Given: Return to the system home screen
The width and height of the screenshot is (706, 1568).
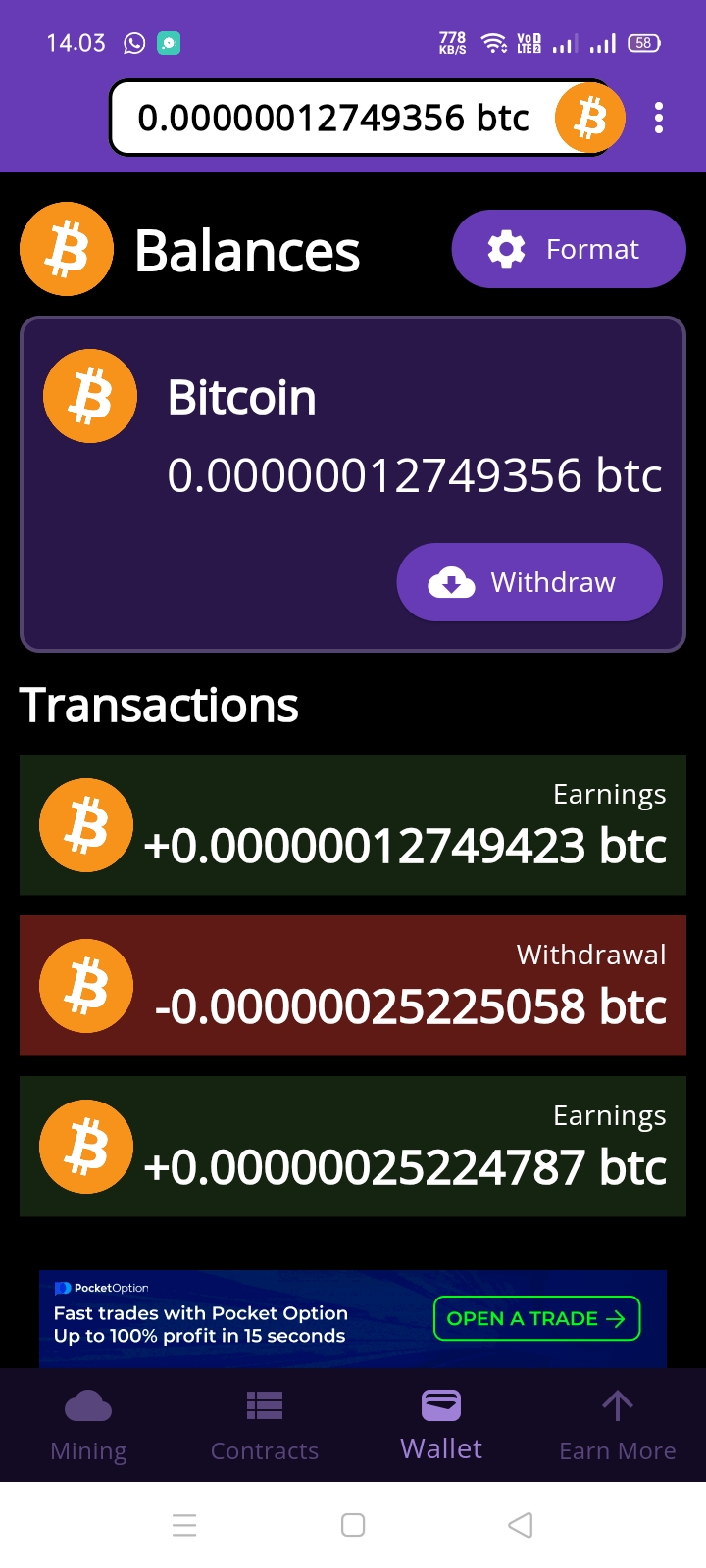Looking at the screenshot, I should click(x=353, y=1525).
